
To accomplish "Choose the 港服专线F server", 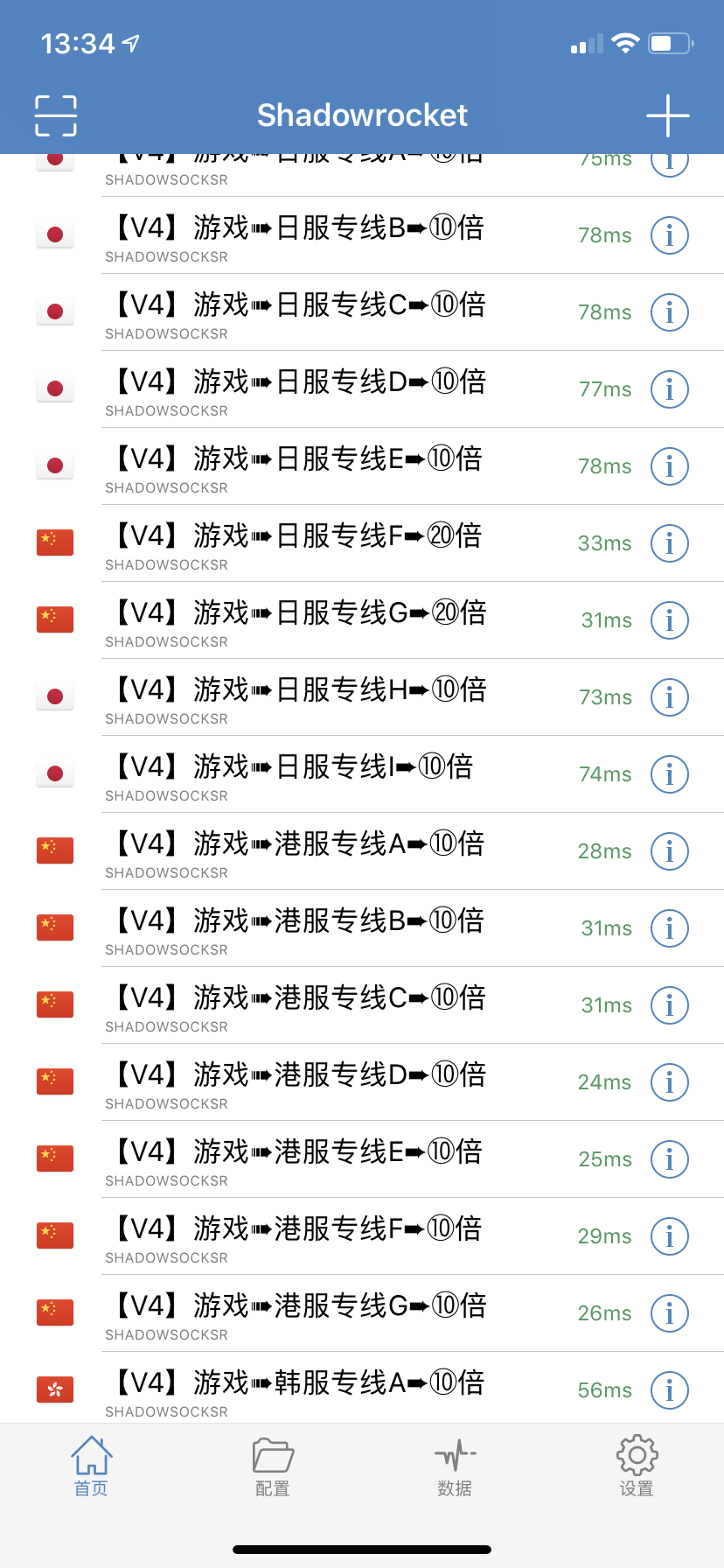I will (x=362, y=1236).
